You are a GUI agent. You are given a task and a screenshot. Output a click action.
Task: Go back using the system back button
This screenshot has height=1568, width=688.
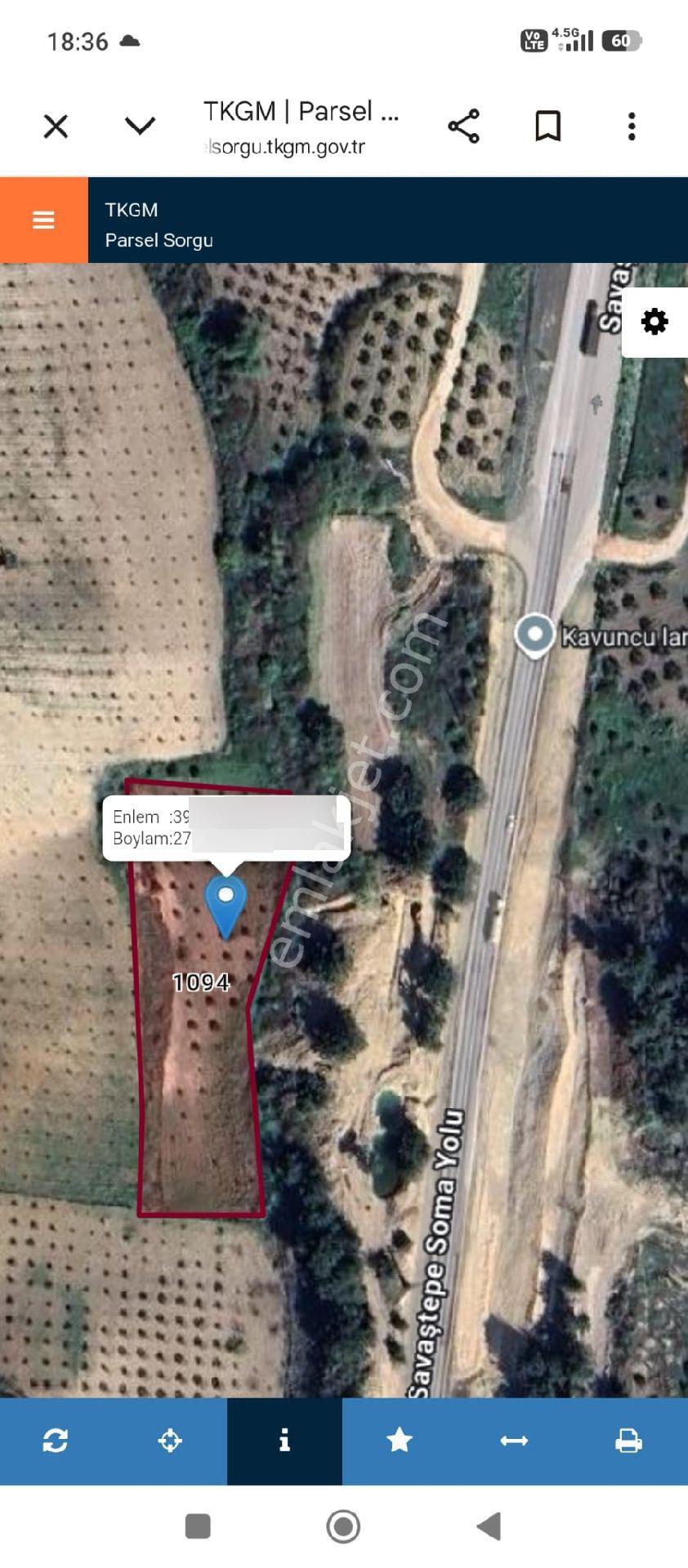(489, 1526)
